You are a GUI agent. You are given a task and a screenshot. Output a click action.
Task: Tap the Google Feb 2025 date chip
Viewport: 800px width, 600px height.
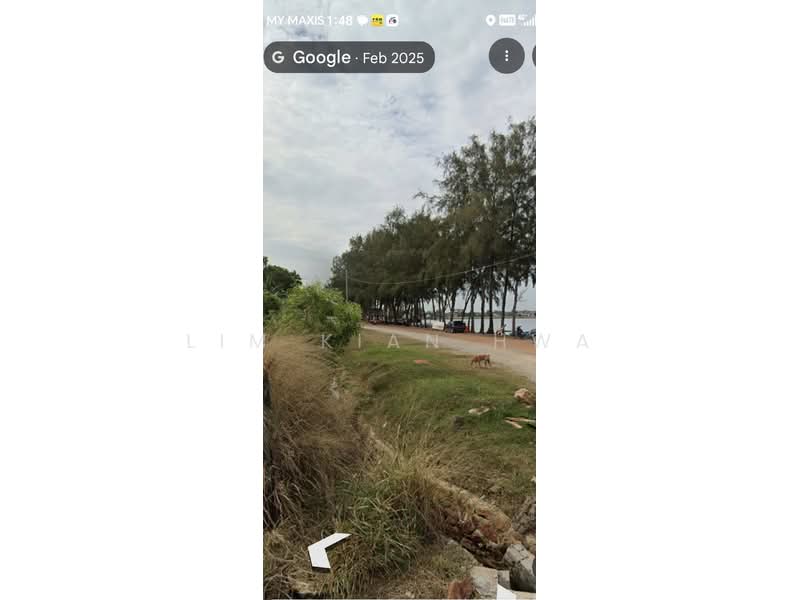[x=349, y=58]
